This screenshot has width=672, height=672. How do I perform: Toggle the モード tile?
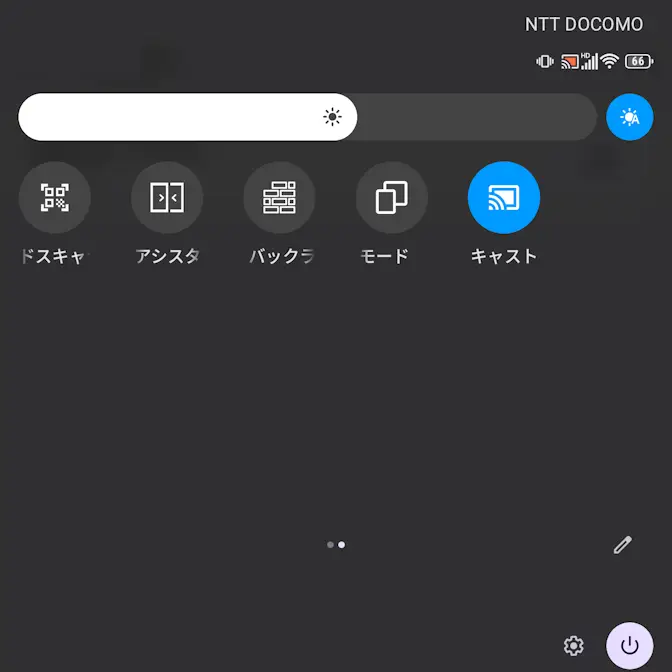pos(391,198)
